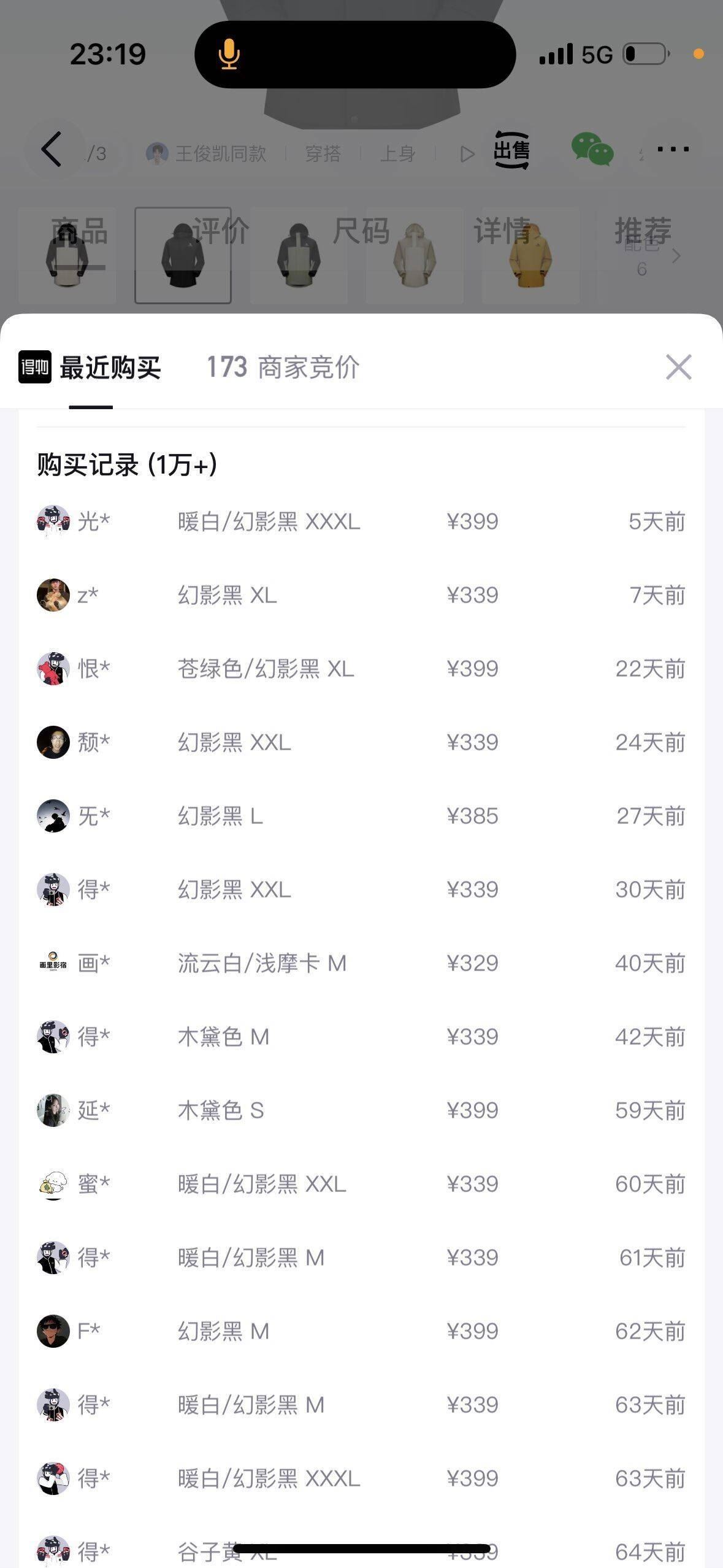
Task: Switch to the 商家竞价 tab
Action: [283, 367]
